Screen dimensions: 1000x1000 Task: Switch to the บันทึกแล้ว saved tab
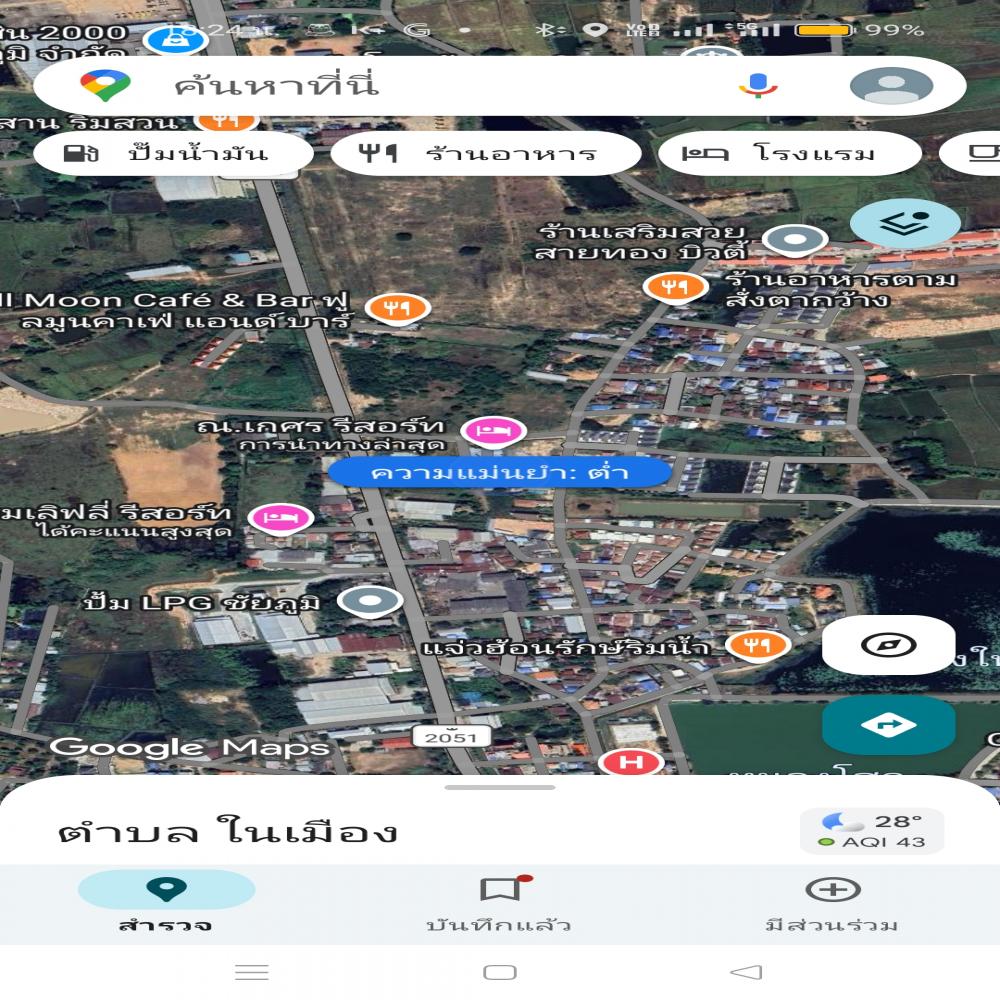(x=499, y=902)
